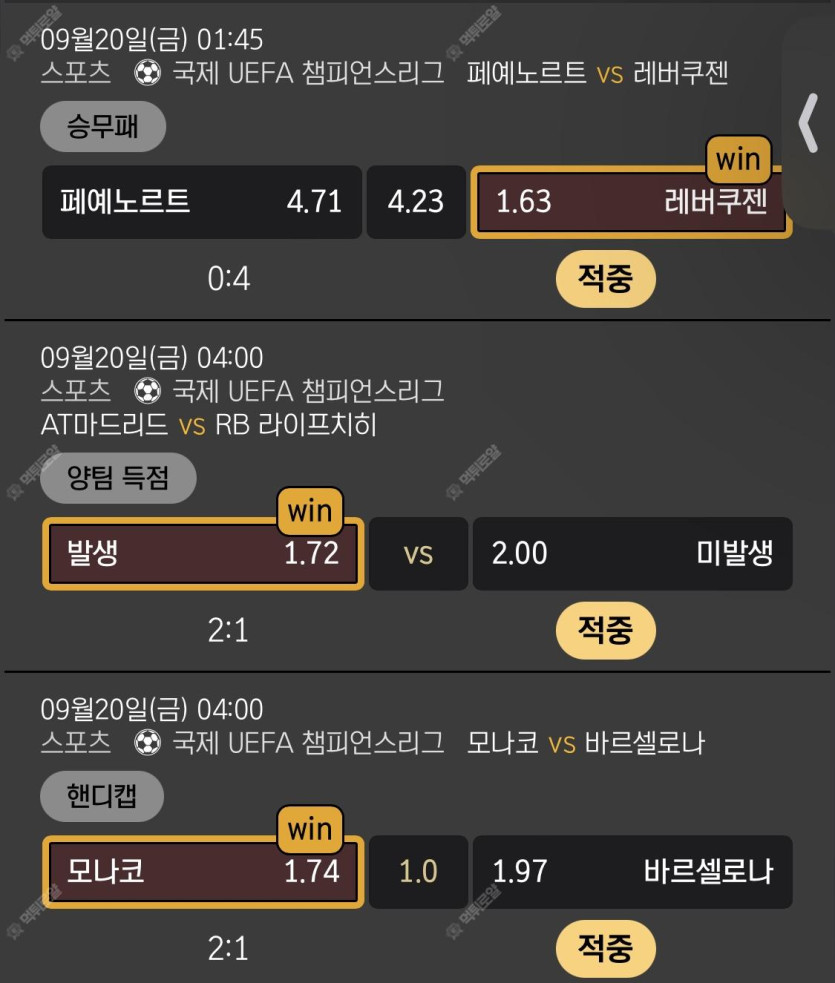835x983 pixels.
Task: Select 바르셀로나 handicap odds 1.97
Action: pos(632,871)
